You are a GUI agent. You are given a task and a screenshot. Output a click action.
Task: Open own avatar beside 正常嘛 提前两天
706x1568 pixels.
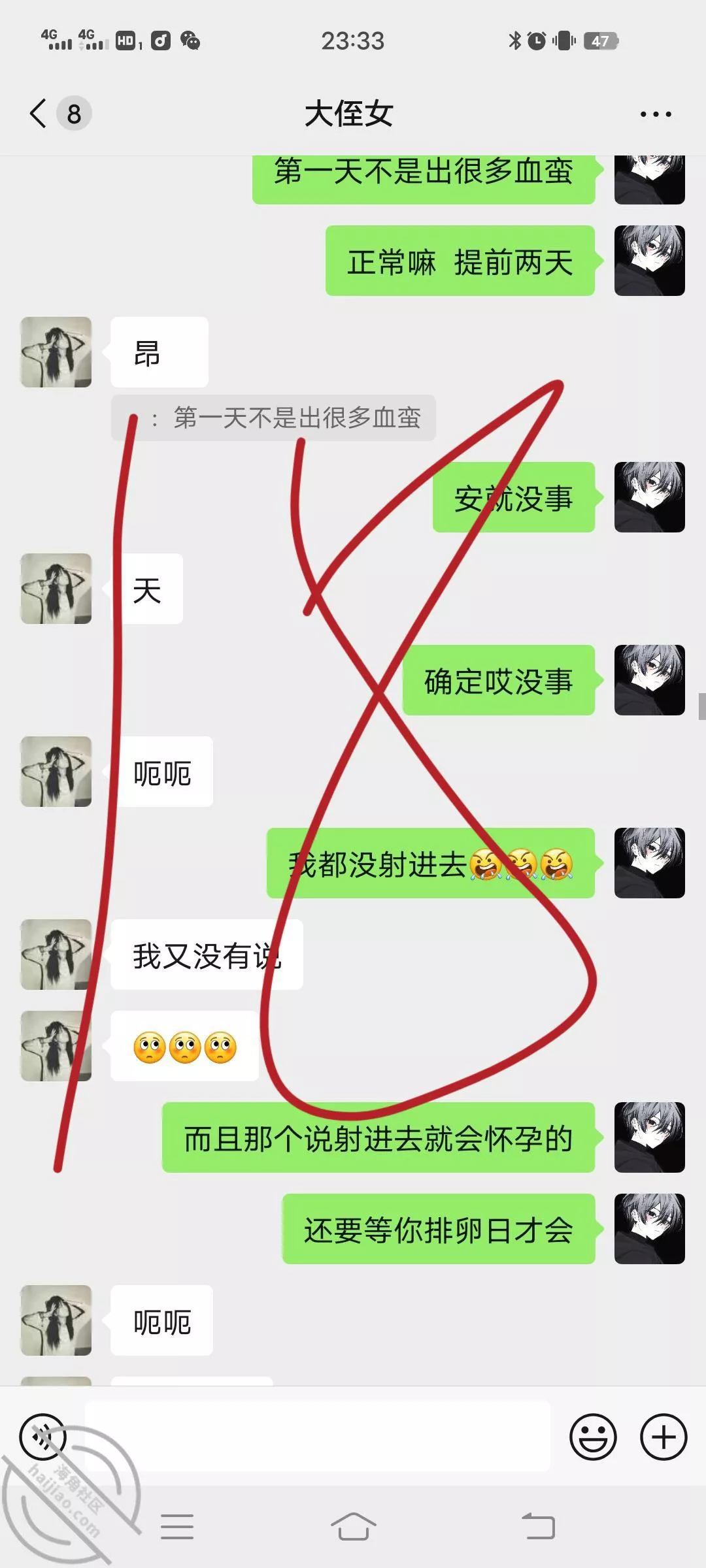649,261
